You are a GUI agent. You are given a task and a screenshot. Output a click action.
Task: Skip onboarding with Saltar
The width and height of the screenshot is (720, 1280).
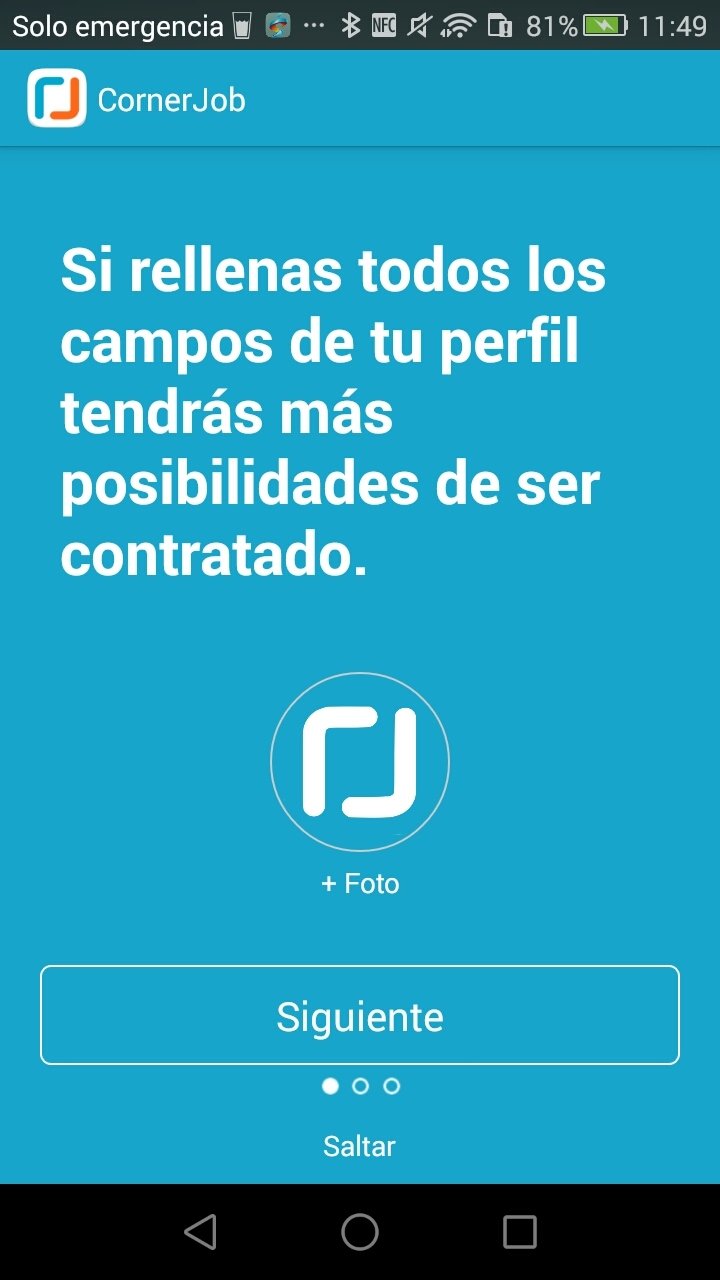(x=360, y=1146)
